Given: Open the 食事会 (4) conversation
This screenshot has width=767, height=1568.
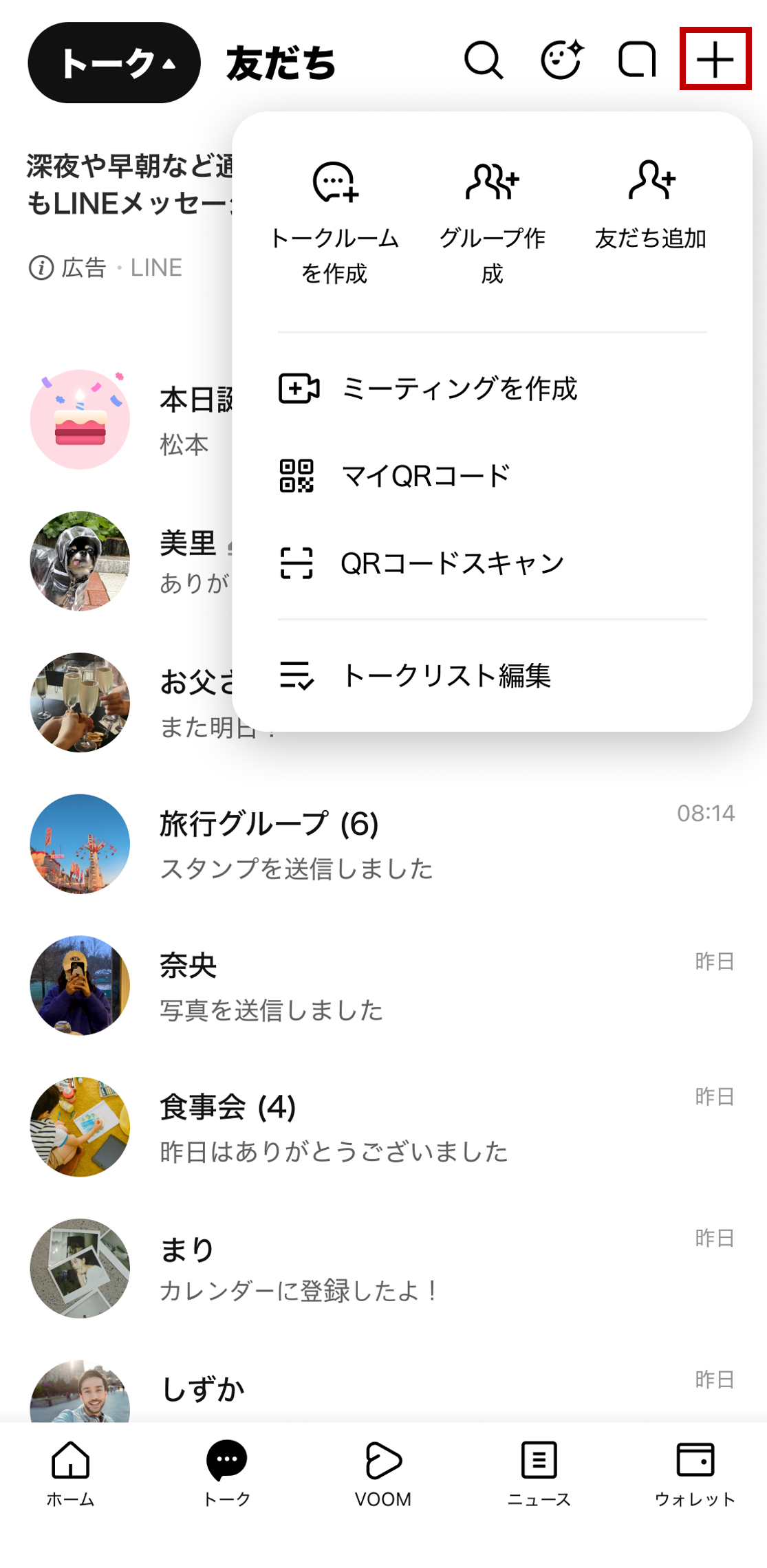Looking at the screenshot, I should (x=227, y=1106).
